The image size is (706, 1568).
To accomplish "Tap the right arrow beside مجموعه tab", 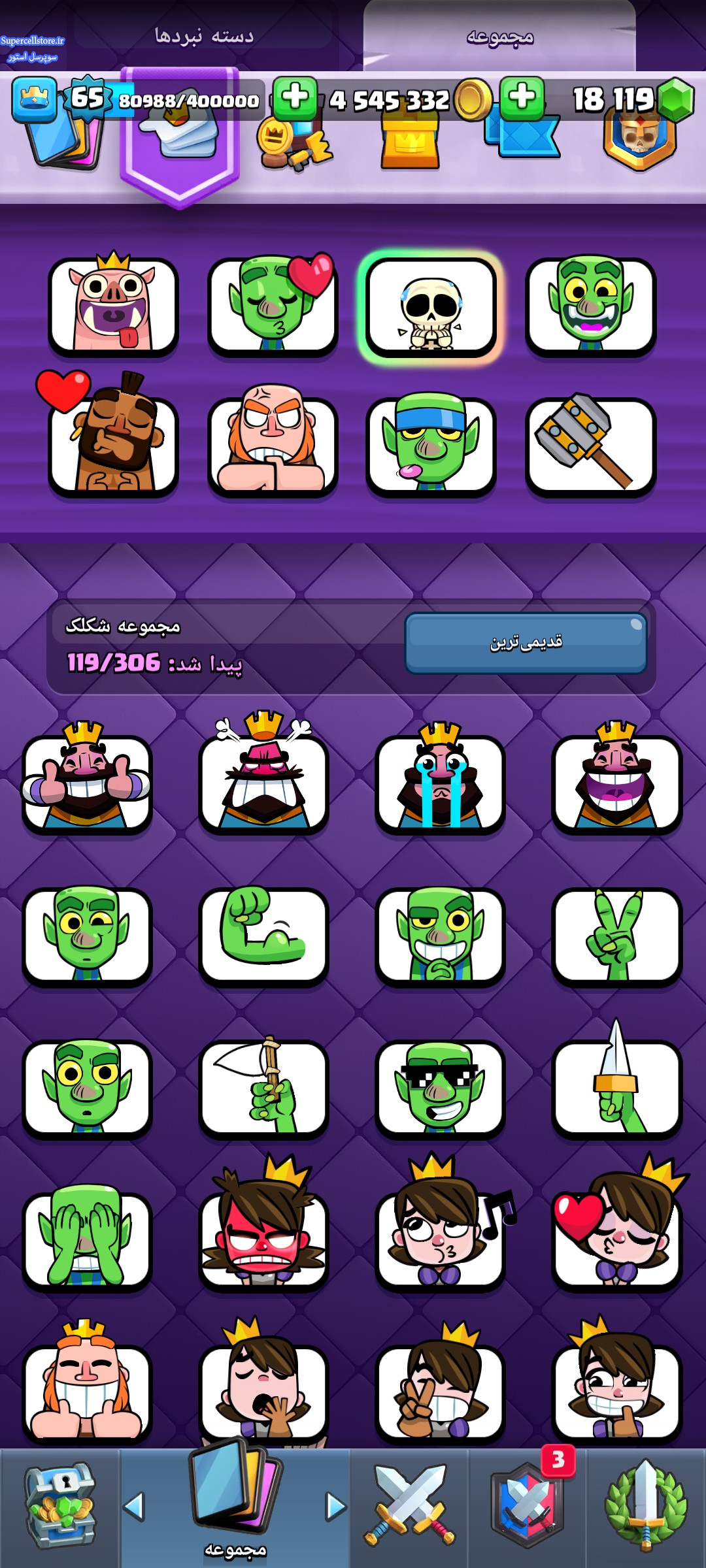I will [x=336, y=1507].
